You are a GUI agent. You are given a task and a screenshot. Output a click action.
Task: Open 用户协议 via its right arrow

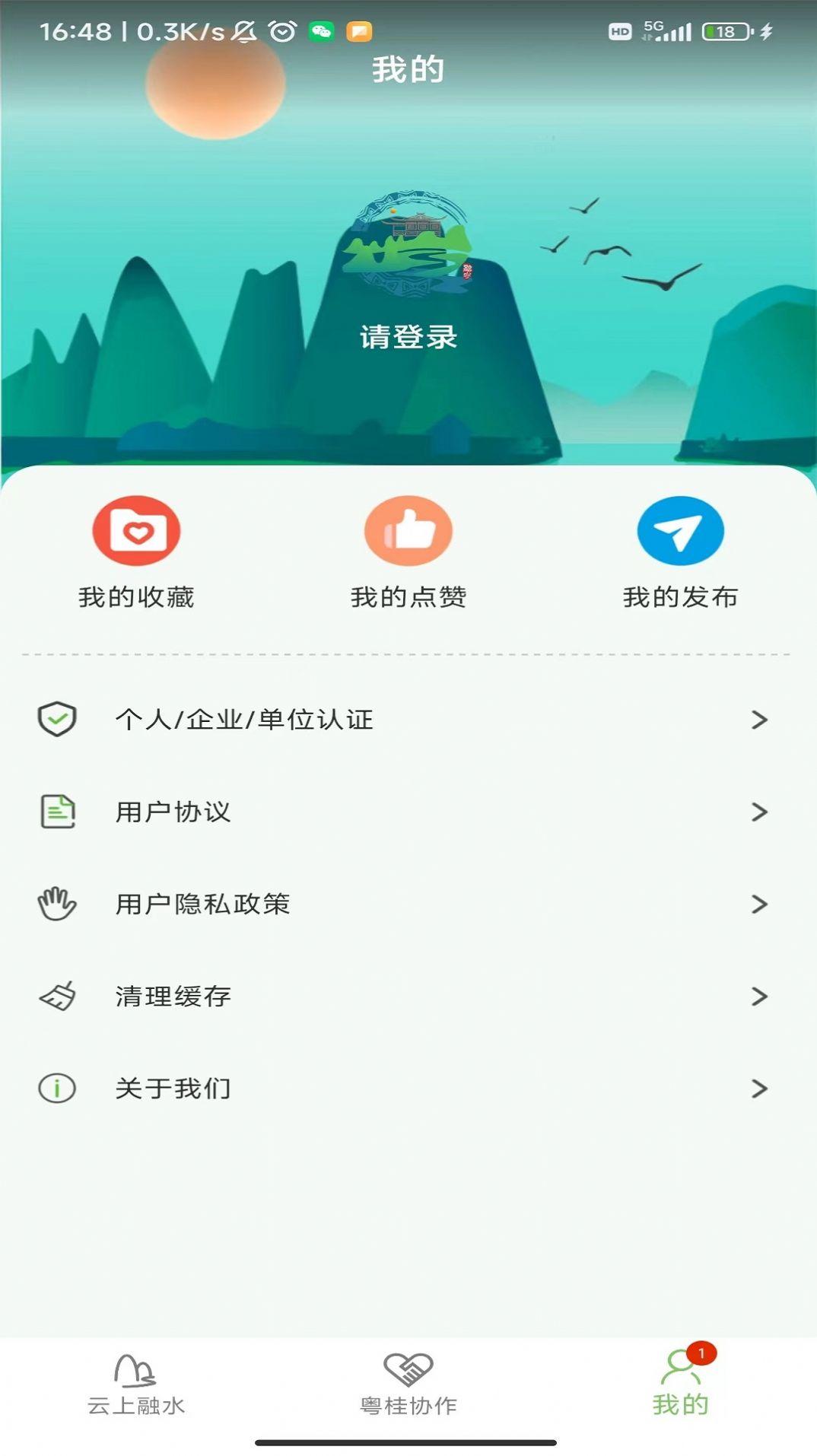tap(759, 812)
